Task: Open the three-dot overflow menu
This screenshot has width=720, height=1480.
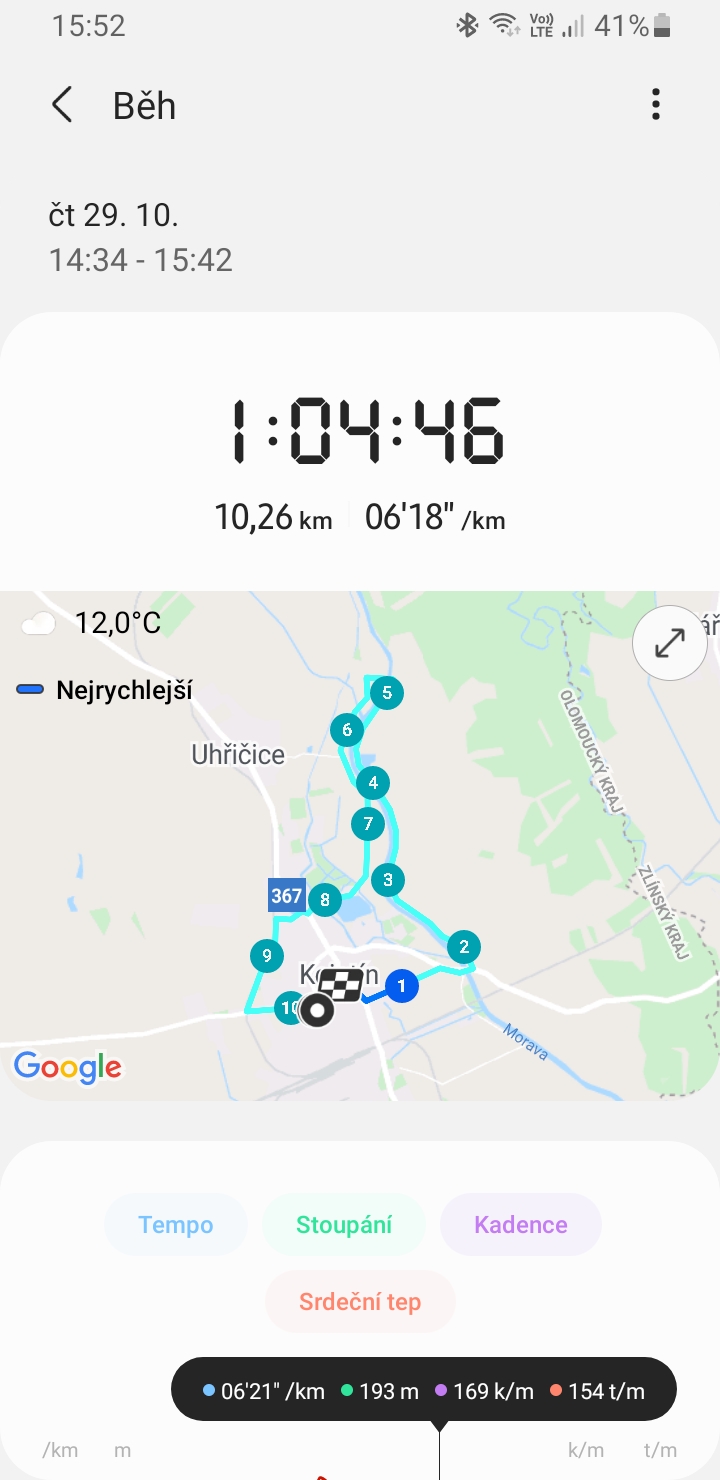Action: point(656,105)
